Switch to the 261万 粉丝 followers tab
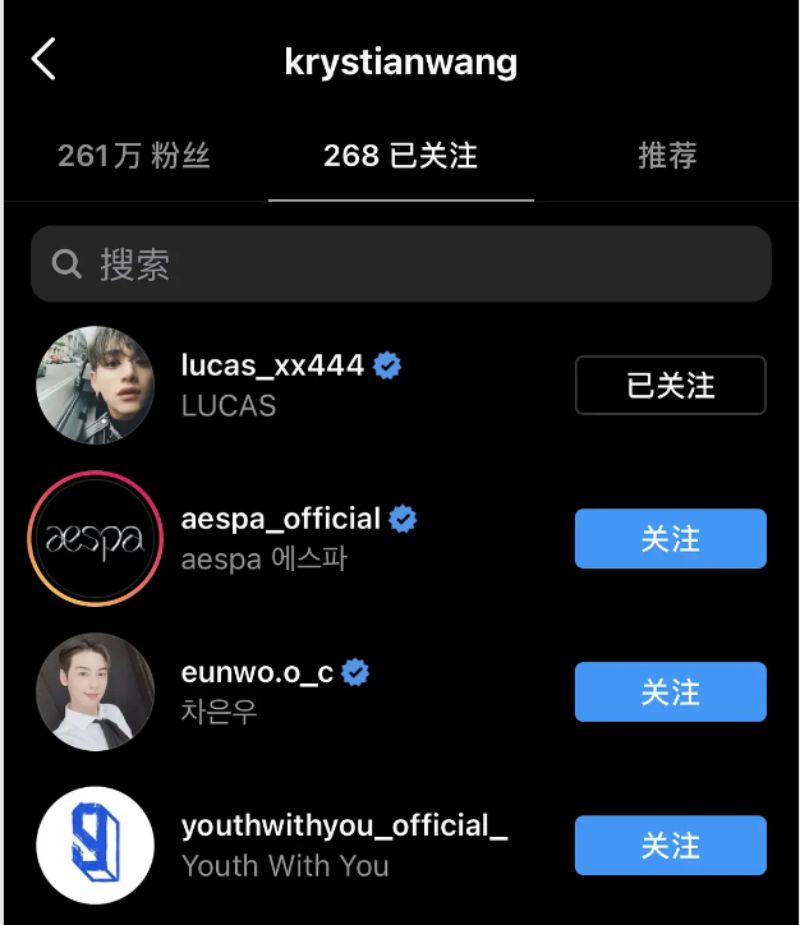Image resolution: width=800 pixels, height=925 pixels. click(x=134, y=156)
